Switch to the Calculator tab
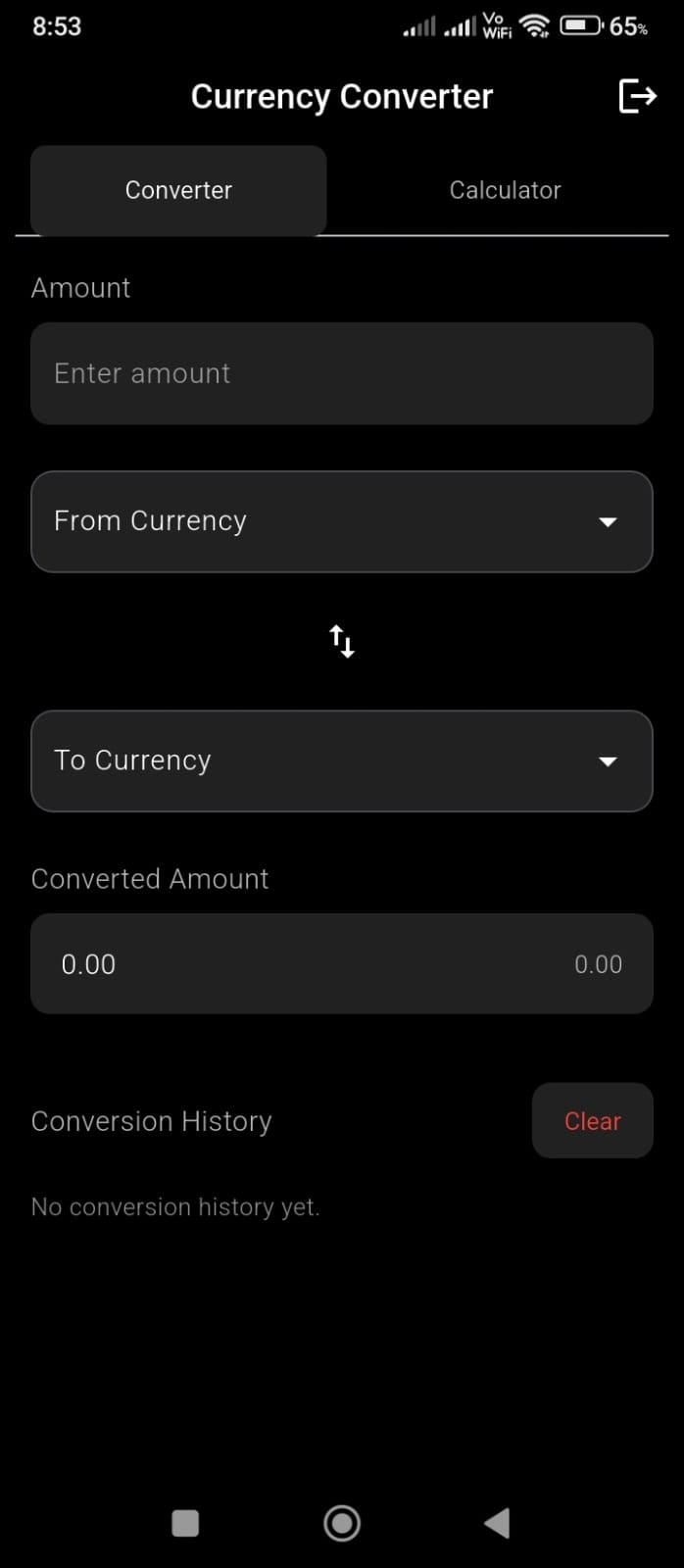Viewport: 684px width, 1568px height. (505, 190)
